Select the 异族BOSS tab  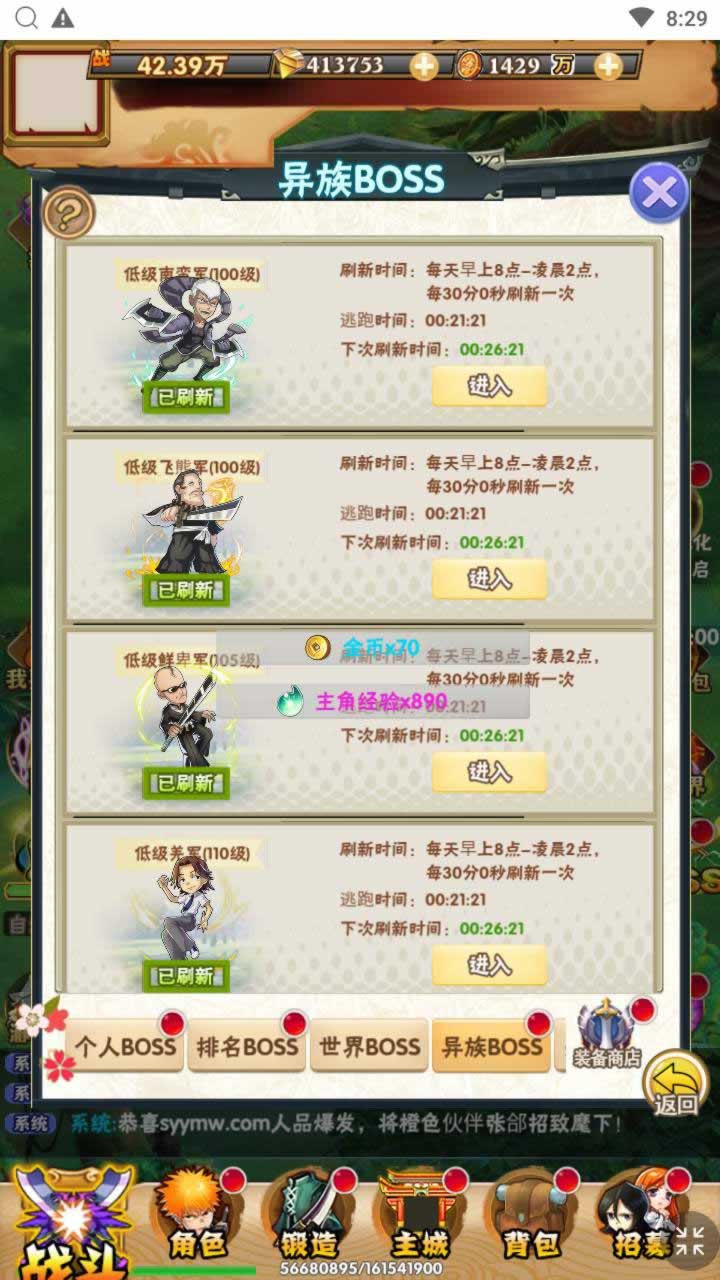pos(491,1046)
